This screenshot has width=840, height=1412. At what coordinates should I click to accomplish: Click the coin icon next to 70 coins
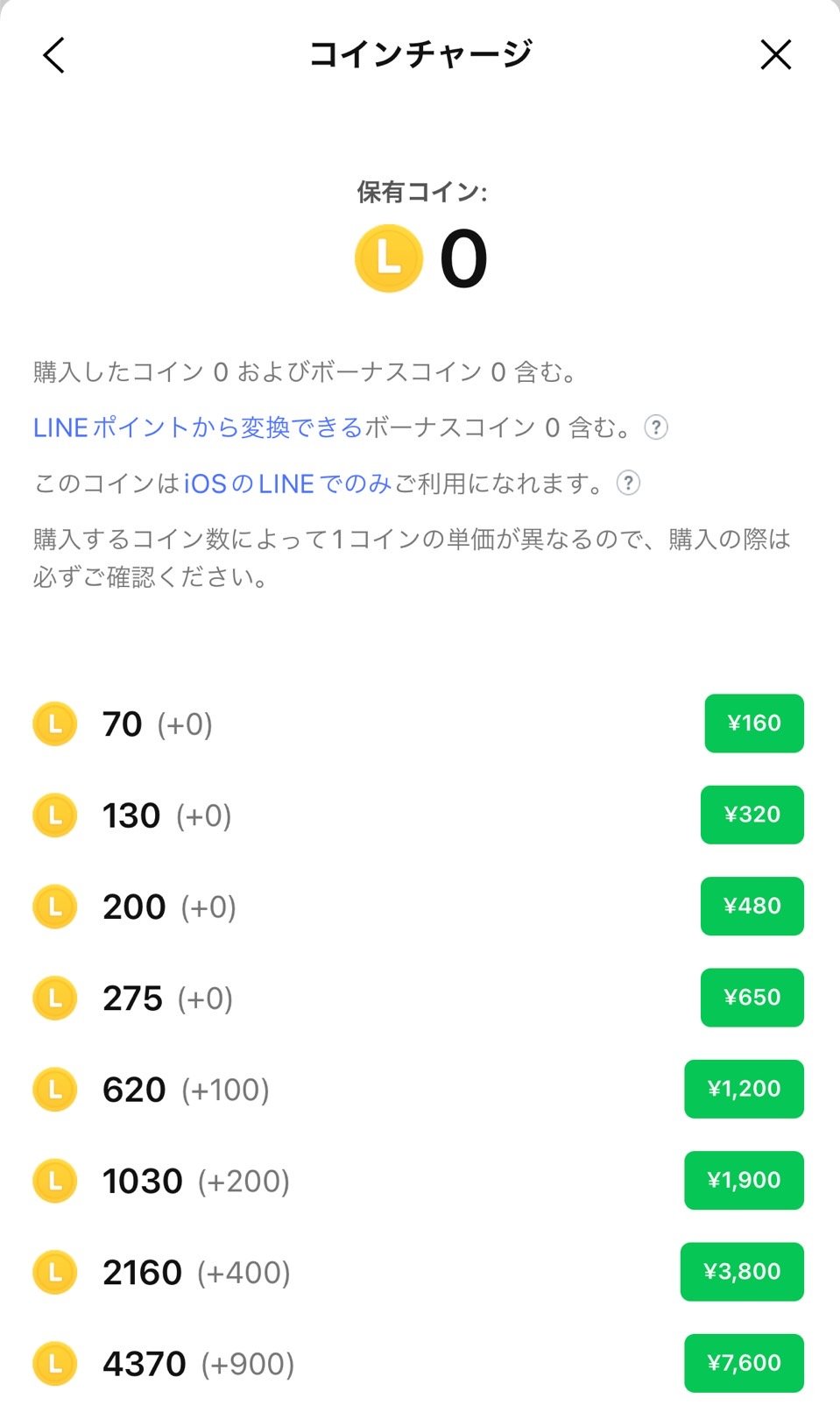pyautogui.click(x=53, y=723)
